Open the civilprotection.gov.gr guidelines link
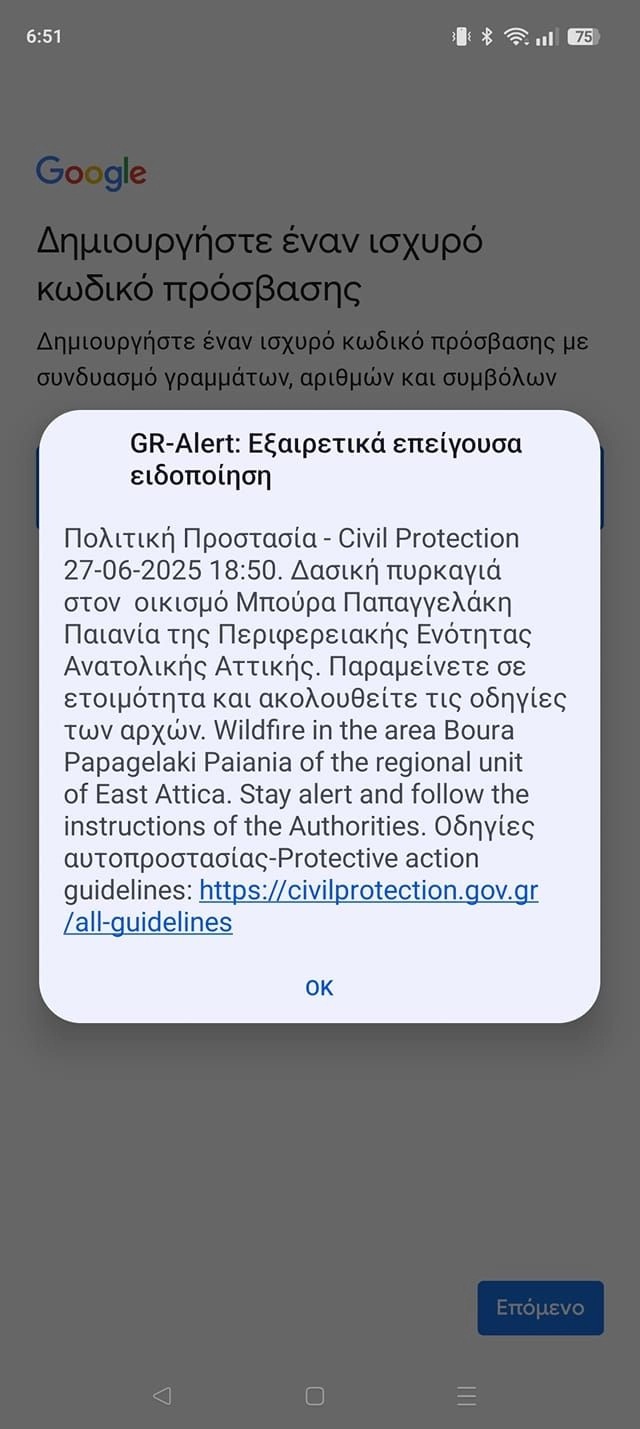The image size is (640, 1429). (301, 906)
